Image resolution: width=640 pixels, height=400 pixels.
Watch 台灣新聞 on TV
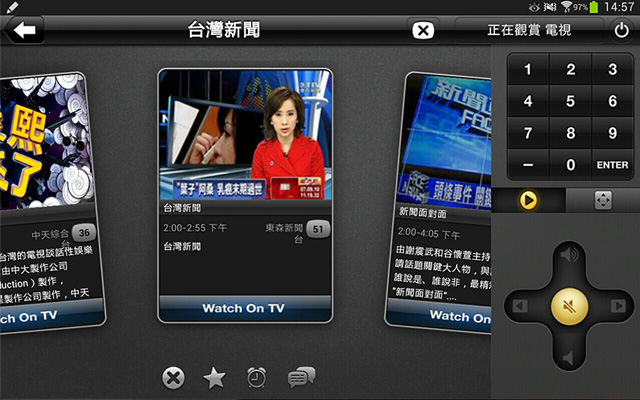coord(244,308)
